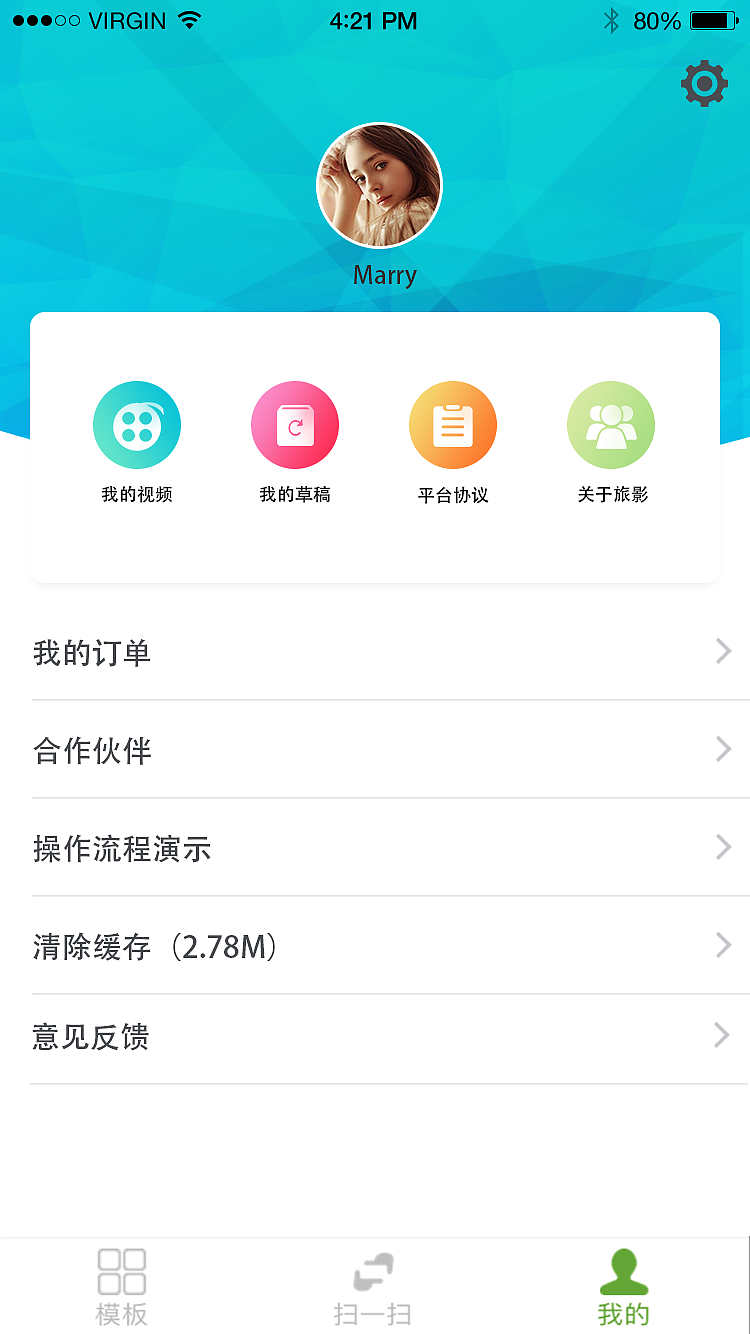The height and width of the screenshot is (1334, 750).
Task: Open 操作流程演示 demo entry
Action: click(122, 847)
